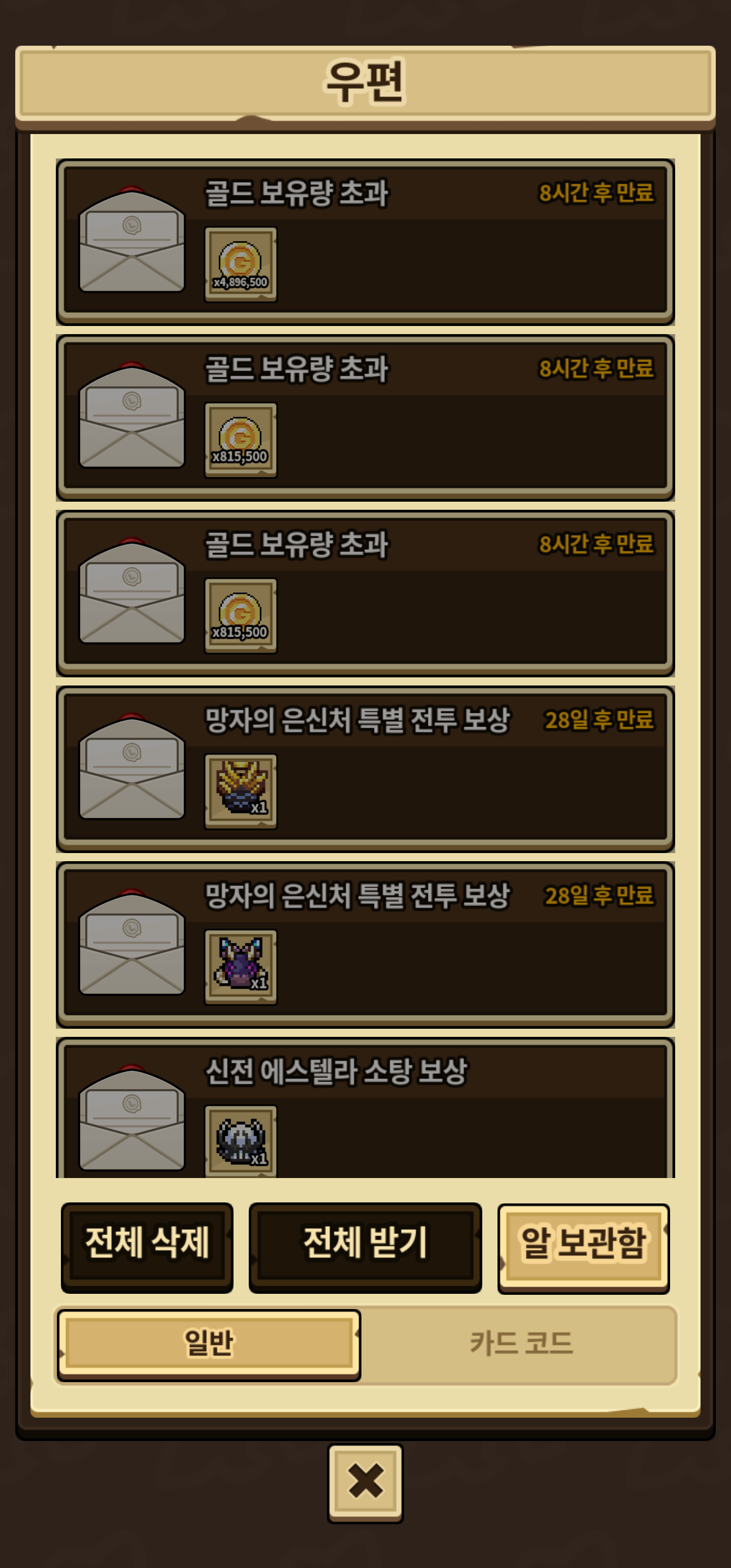This screenshot has height=1568, width=731.
Task: Switch to the 카드 코드 tab
Action: [x=521, y=1344]
